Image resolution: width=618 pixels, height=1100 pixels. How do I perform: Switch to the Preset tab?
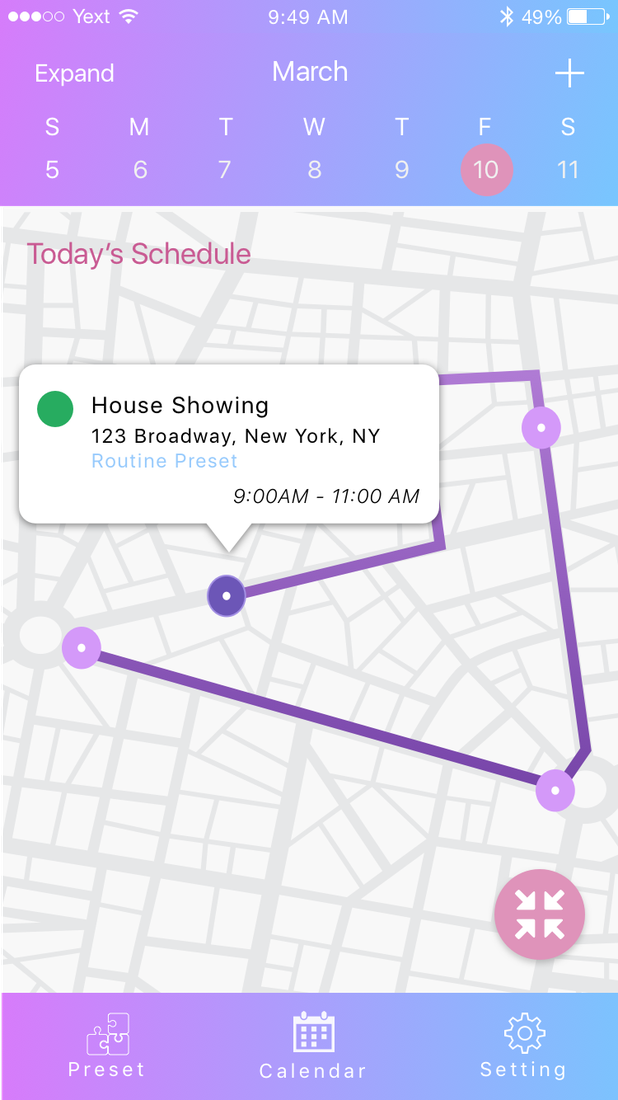107,1045
